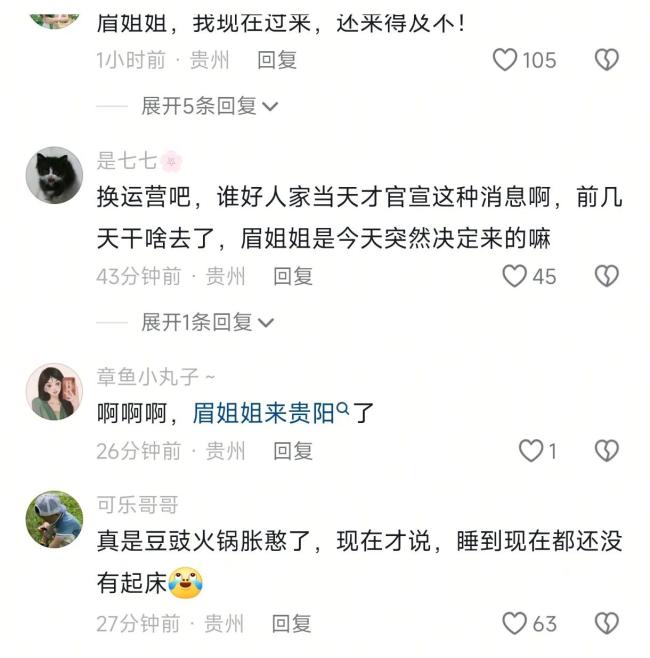Screen dimensions: 650x658
Task: Open 可乐哥哥's profile avatar
Action: pos(54,519)
